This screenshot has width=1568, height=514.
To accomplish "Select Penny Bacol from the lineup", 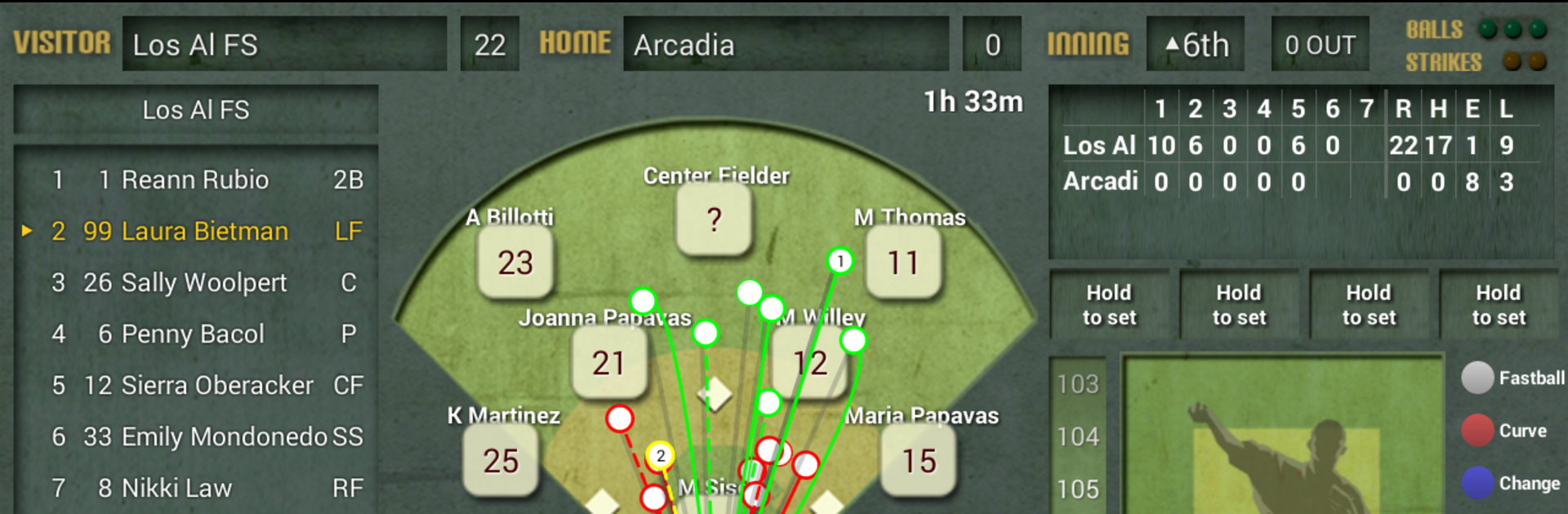I will tap(196, 335).
